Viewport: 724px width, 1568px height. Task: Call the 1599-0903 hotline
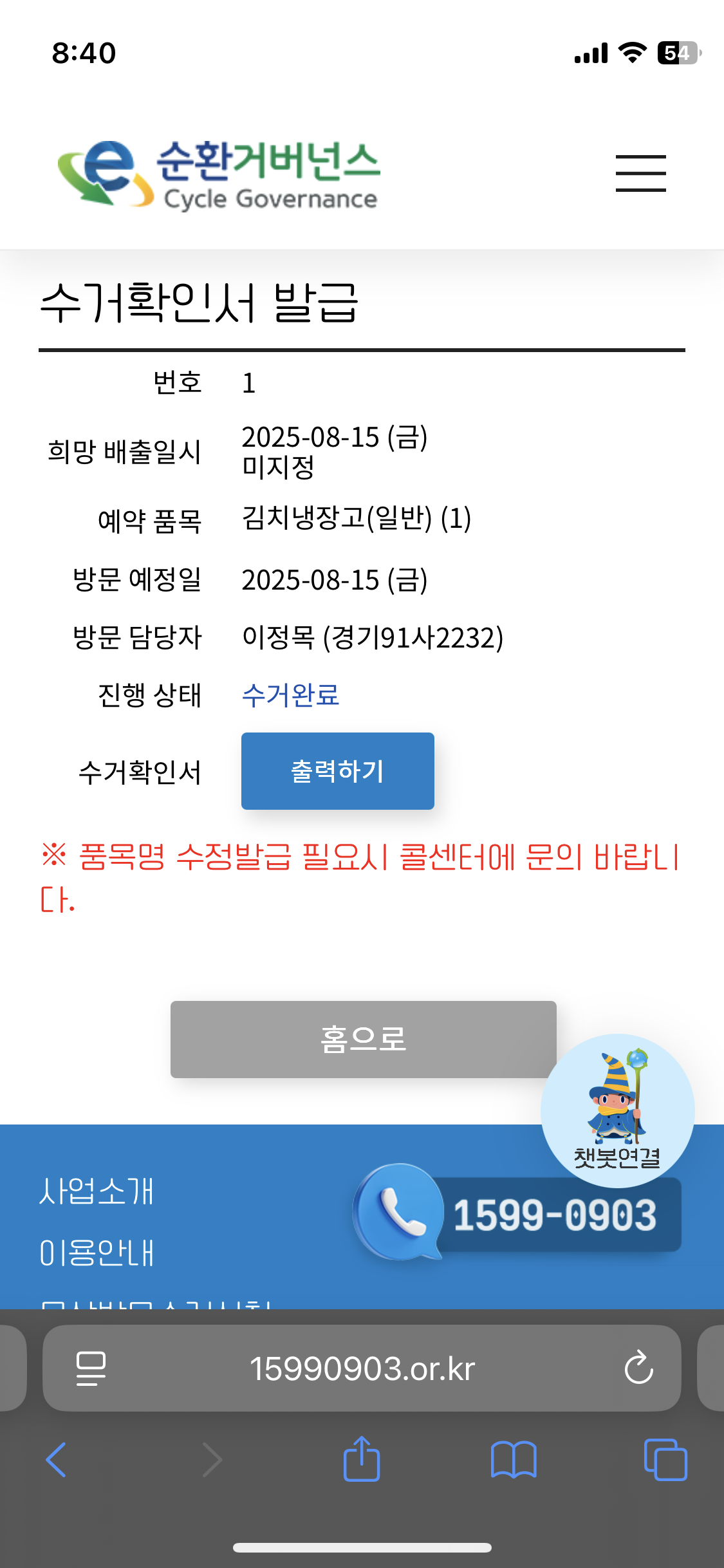point(519,1213)
